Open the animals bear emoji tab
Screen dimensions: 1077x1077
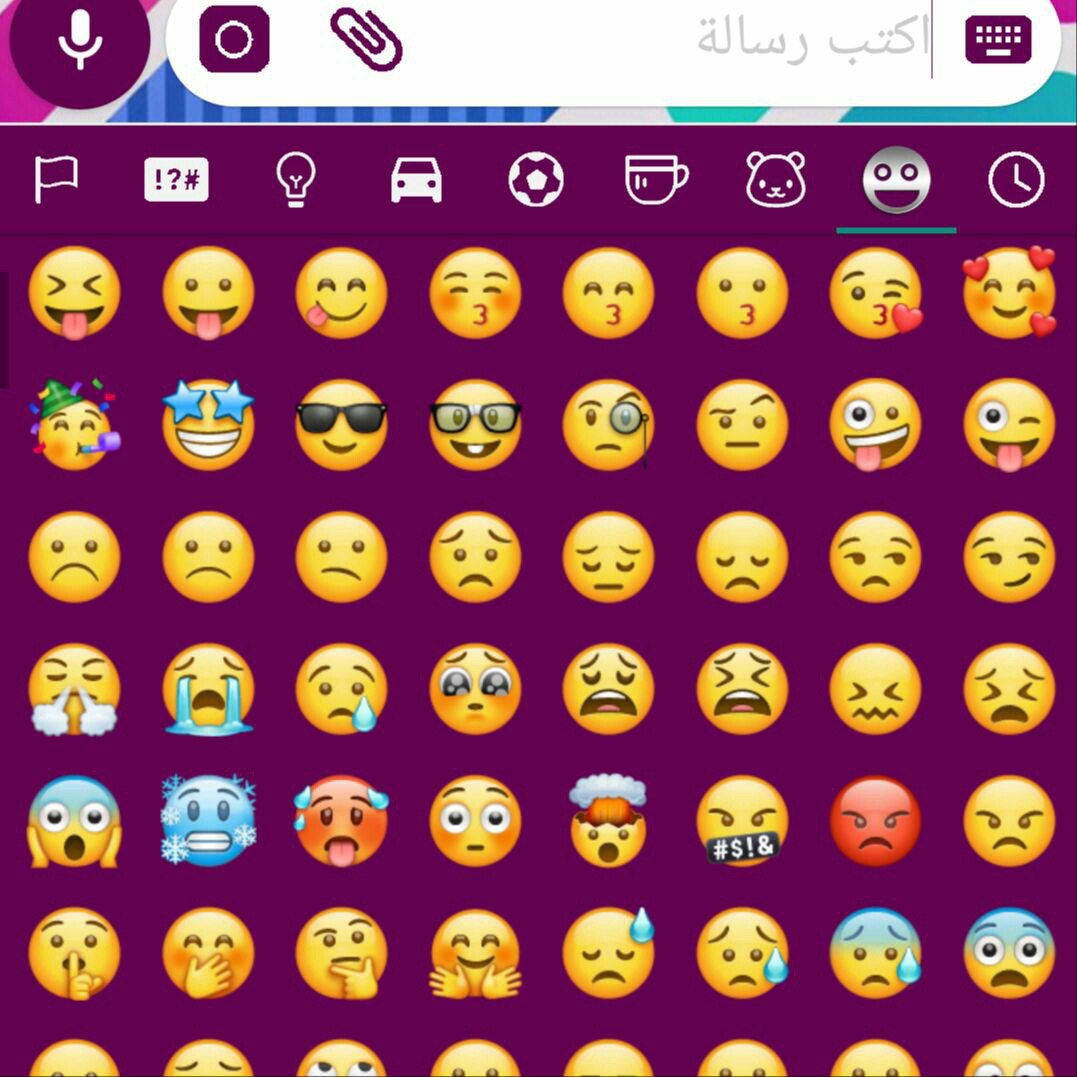[x=776, y=181]
